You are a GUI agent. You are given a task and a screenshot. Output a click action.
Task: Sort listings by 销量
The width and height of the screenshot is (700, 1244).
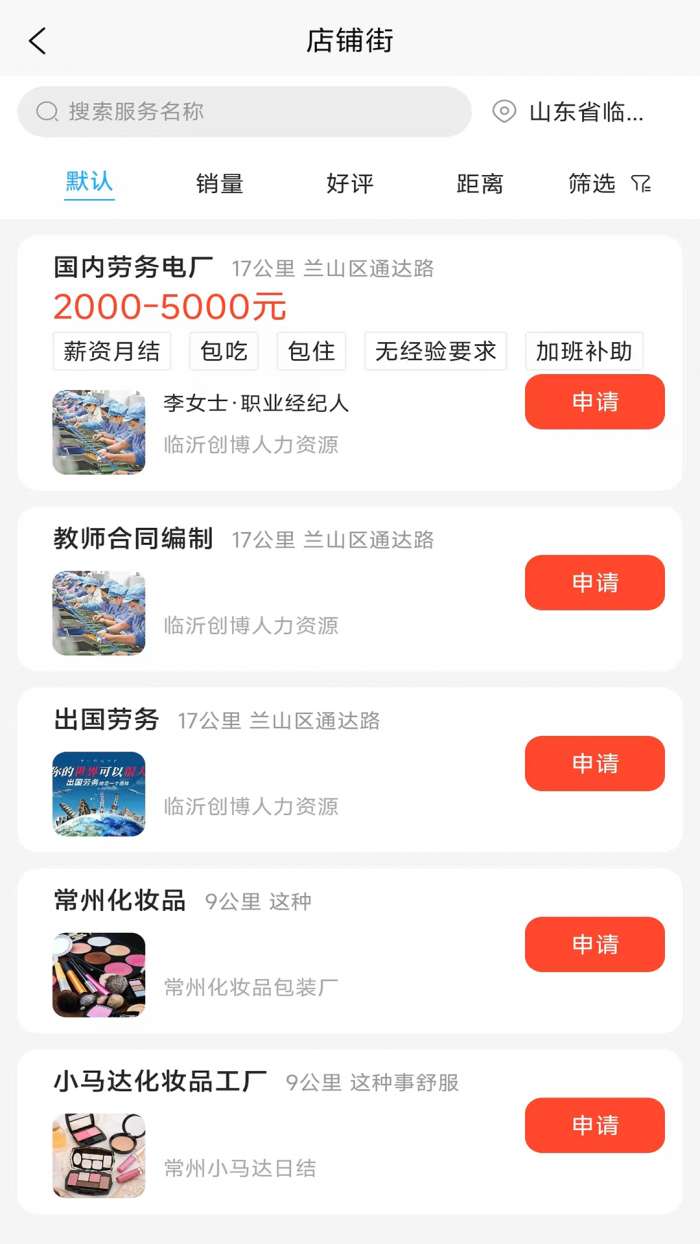(220, 184)
